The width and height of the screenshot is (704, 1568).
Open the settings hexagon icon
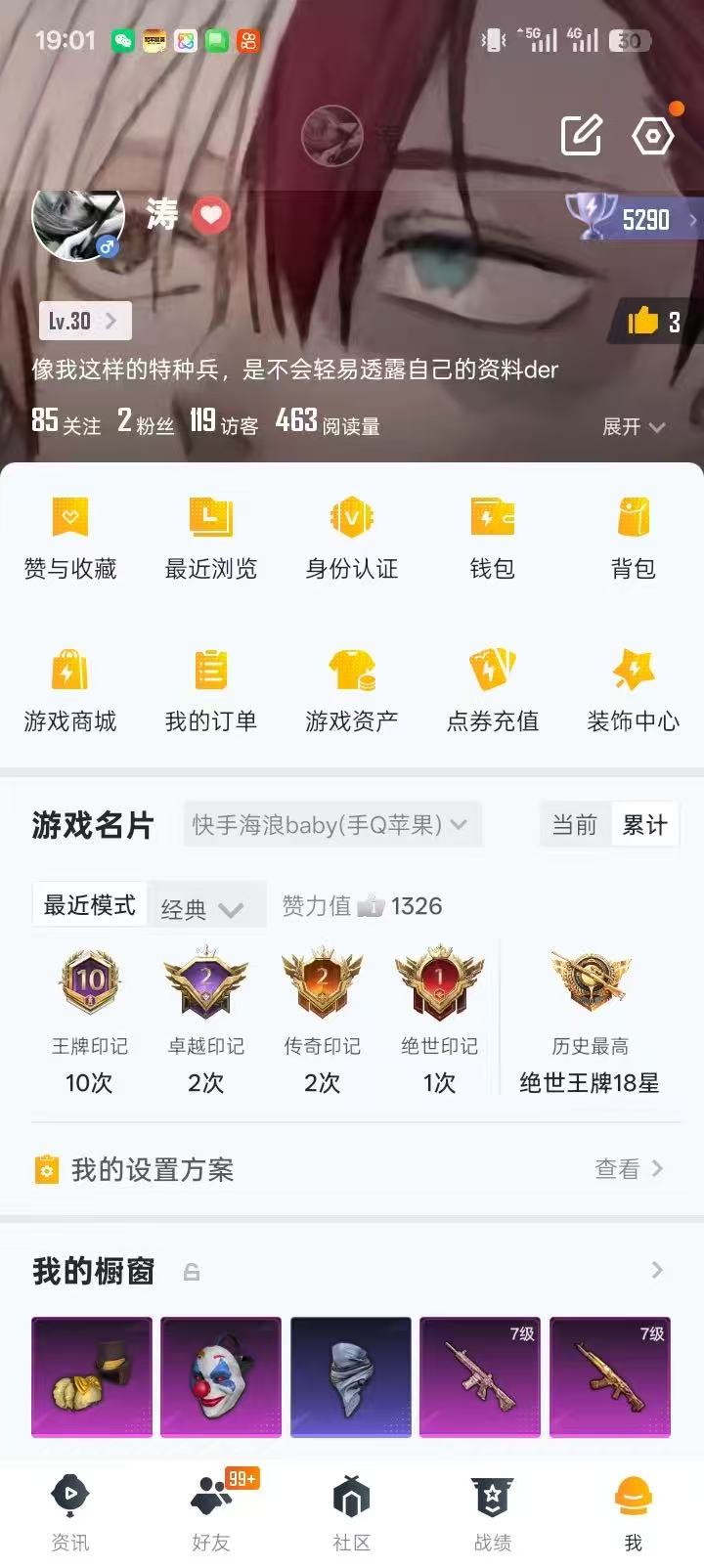tap(652, 135)
